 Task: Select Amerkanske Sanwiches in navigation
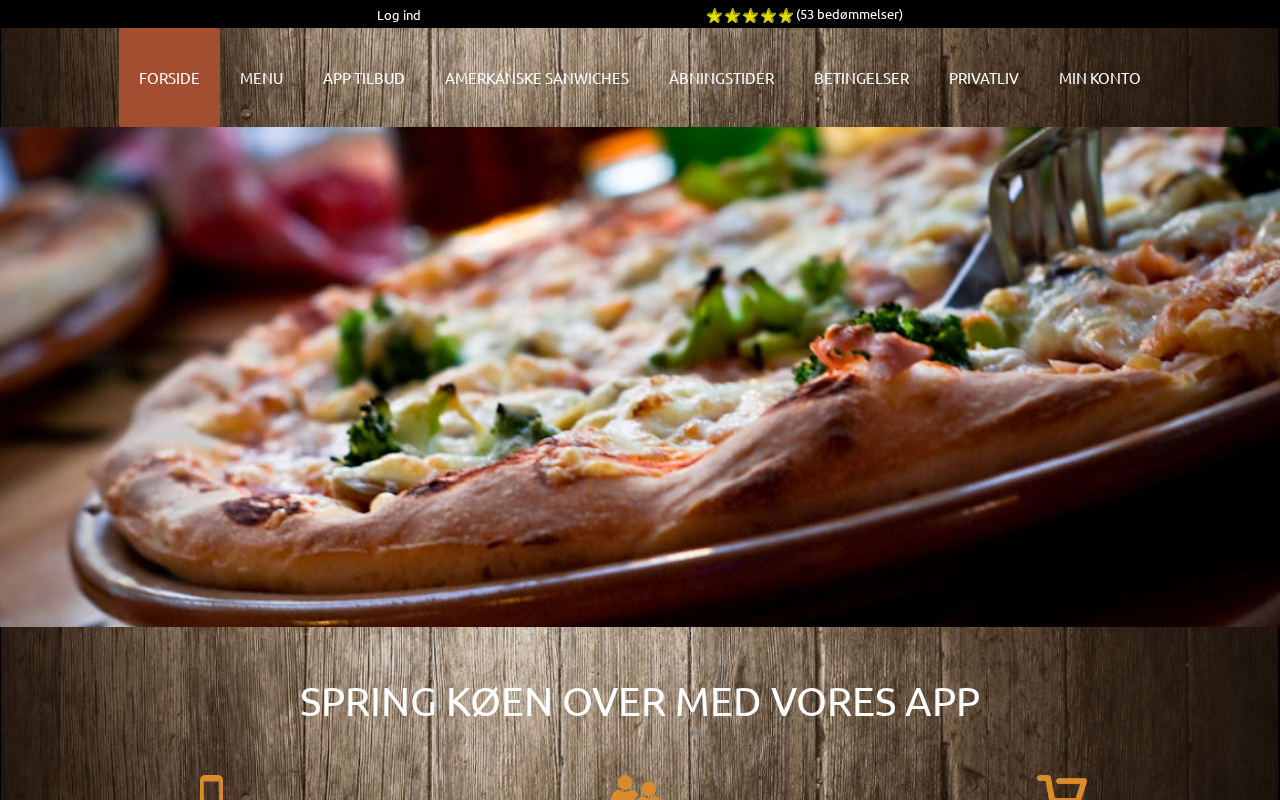click(x=536, y=78)
